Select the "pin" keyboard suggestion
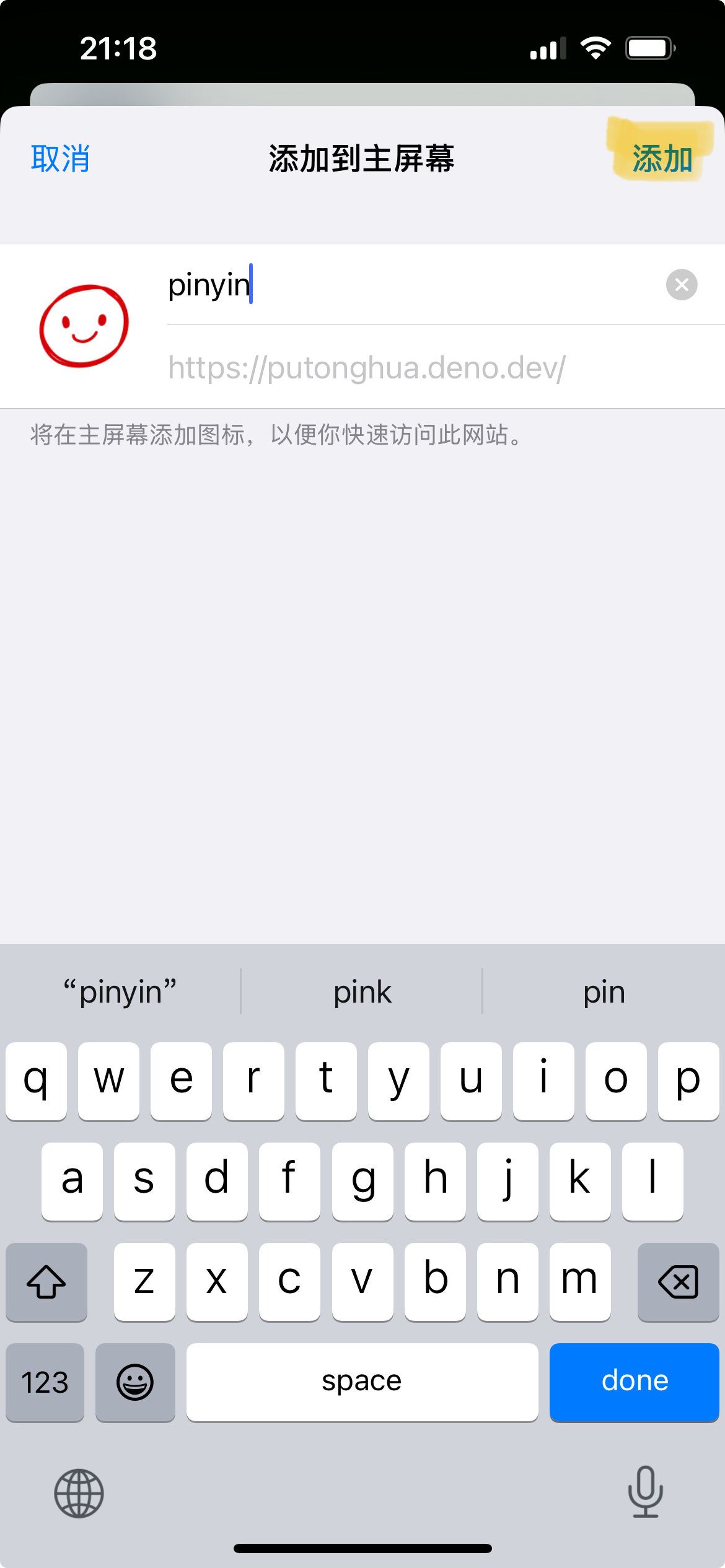Screen dimensions: 725x1568 pyautogui.click(x=604, y=992)
